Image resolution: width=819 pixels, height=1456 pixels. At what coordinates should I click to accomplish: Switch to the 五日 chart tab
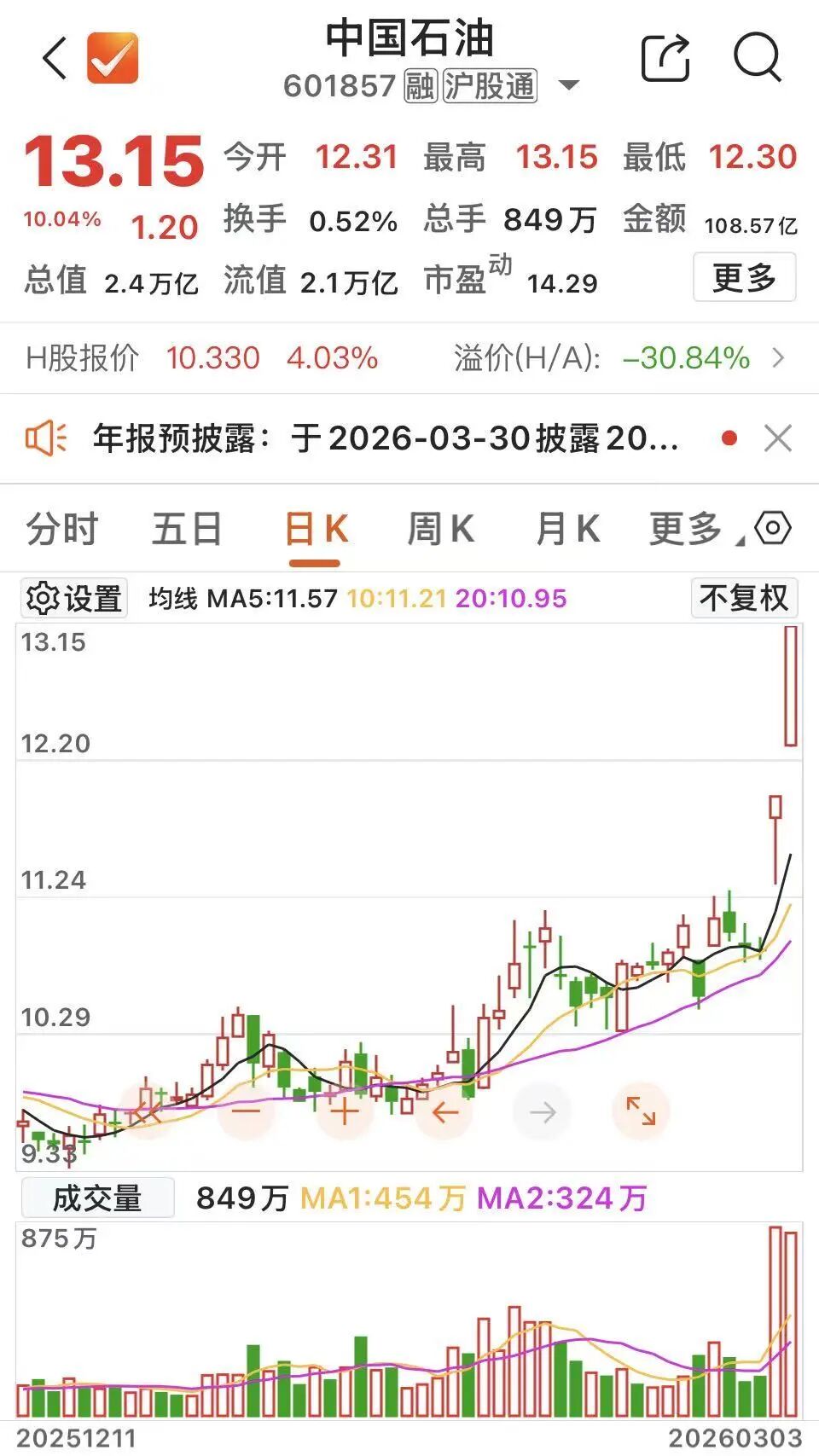[x=187, y=529]
